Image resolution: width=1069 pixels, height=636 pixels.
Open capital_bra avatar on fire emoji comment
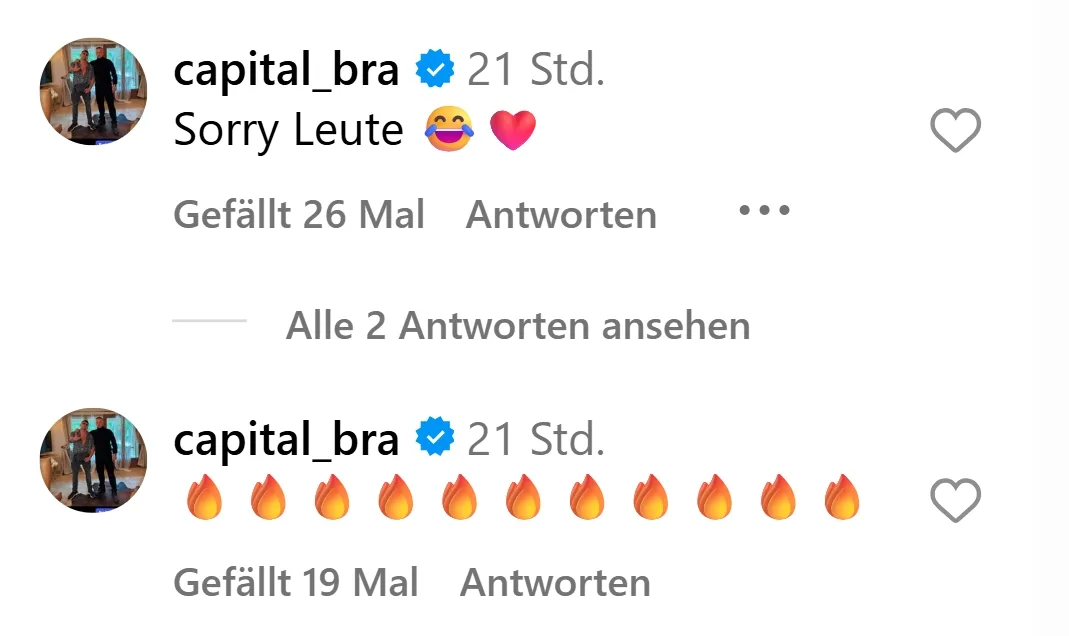[x=93, y=460]
